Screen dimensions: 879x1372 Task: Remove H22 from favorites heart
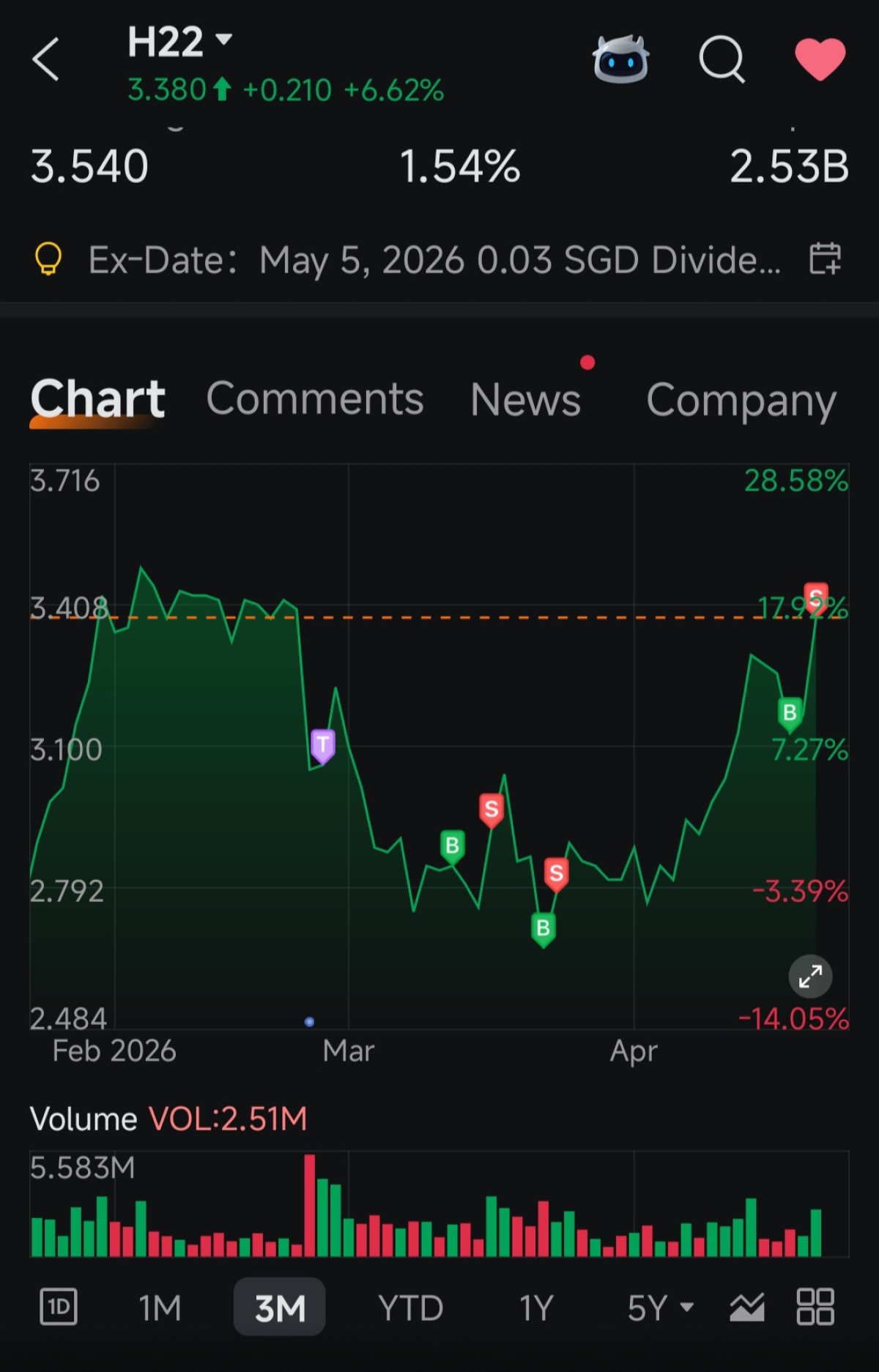tap(820, 59)
